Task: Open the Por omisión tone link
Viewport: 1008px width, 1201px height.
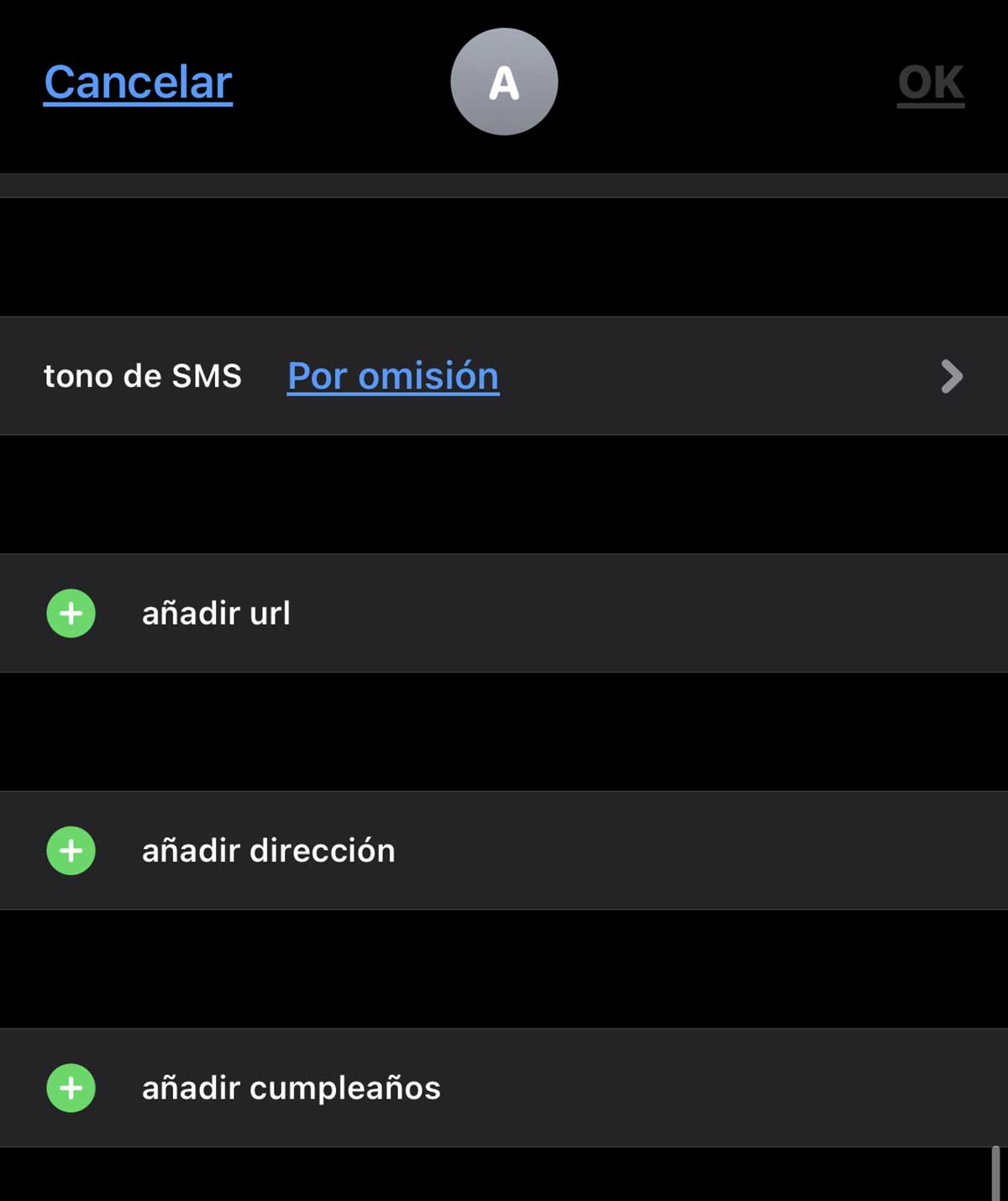Action: (392, 375)
